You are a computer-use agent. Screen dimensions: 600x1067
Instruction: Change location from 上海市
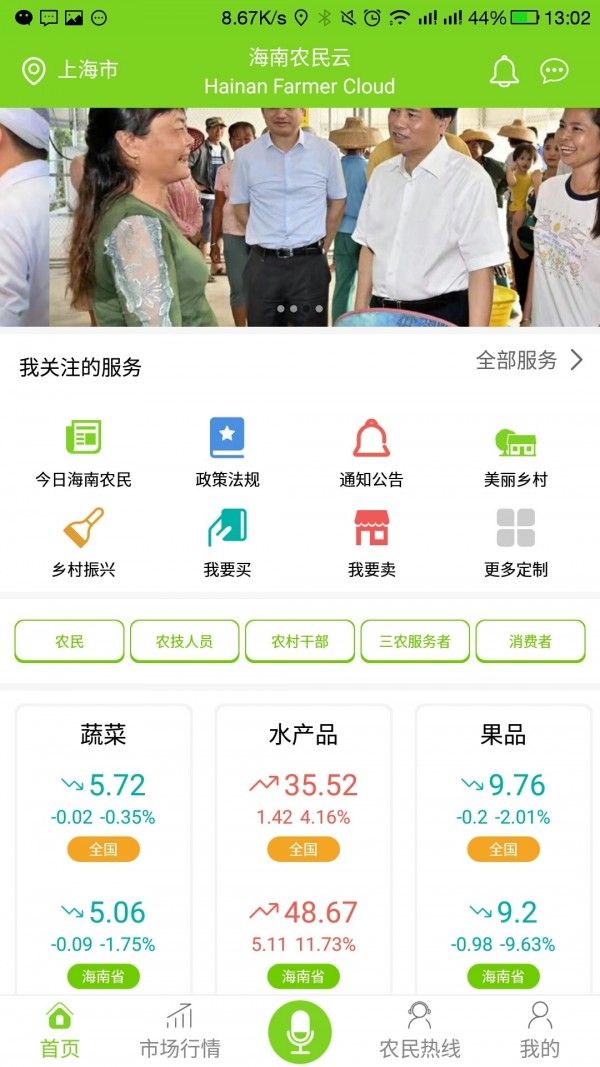point(70,70)
